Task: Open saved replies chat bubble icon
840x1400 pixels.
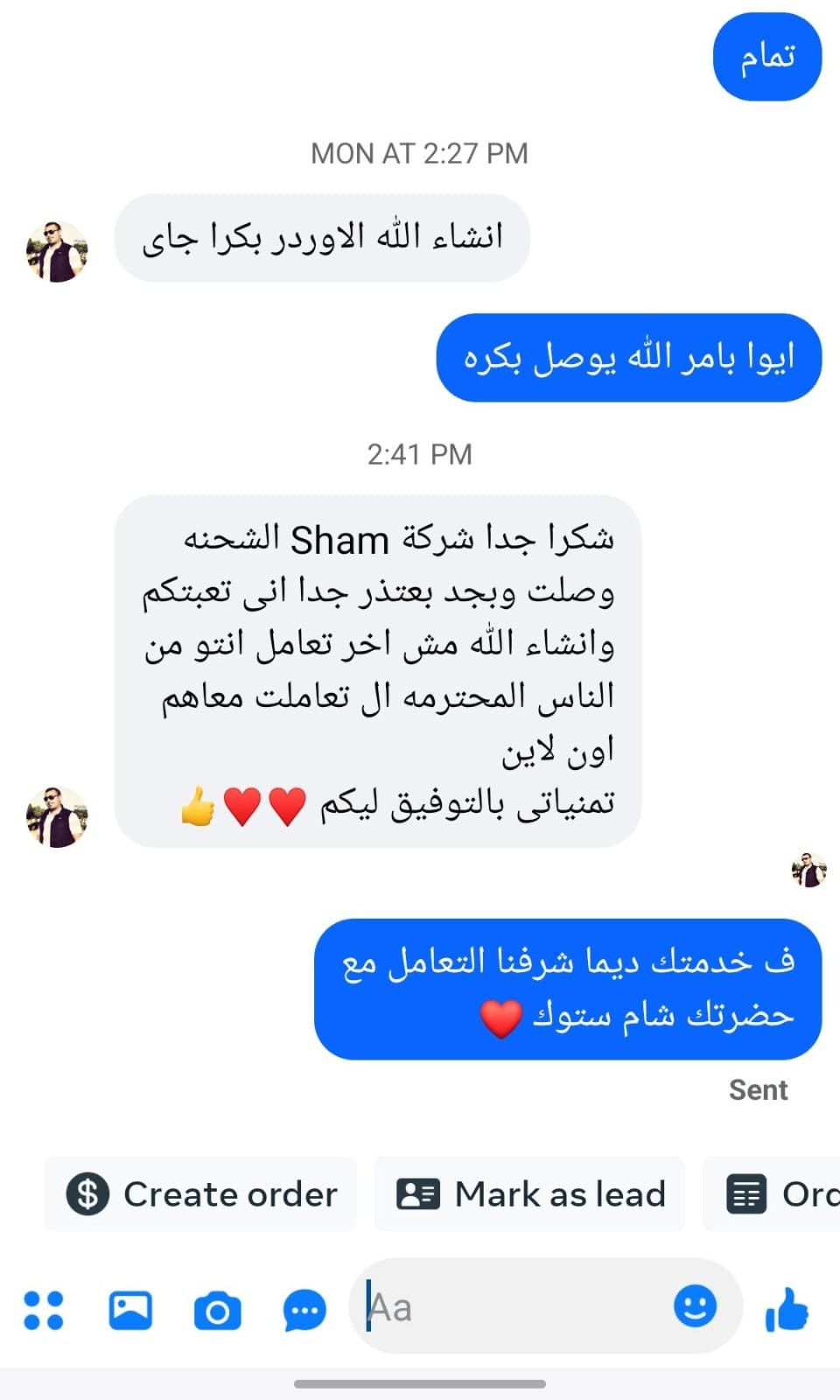Action: 304,1312
